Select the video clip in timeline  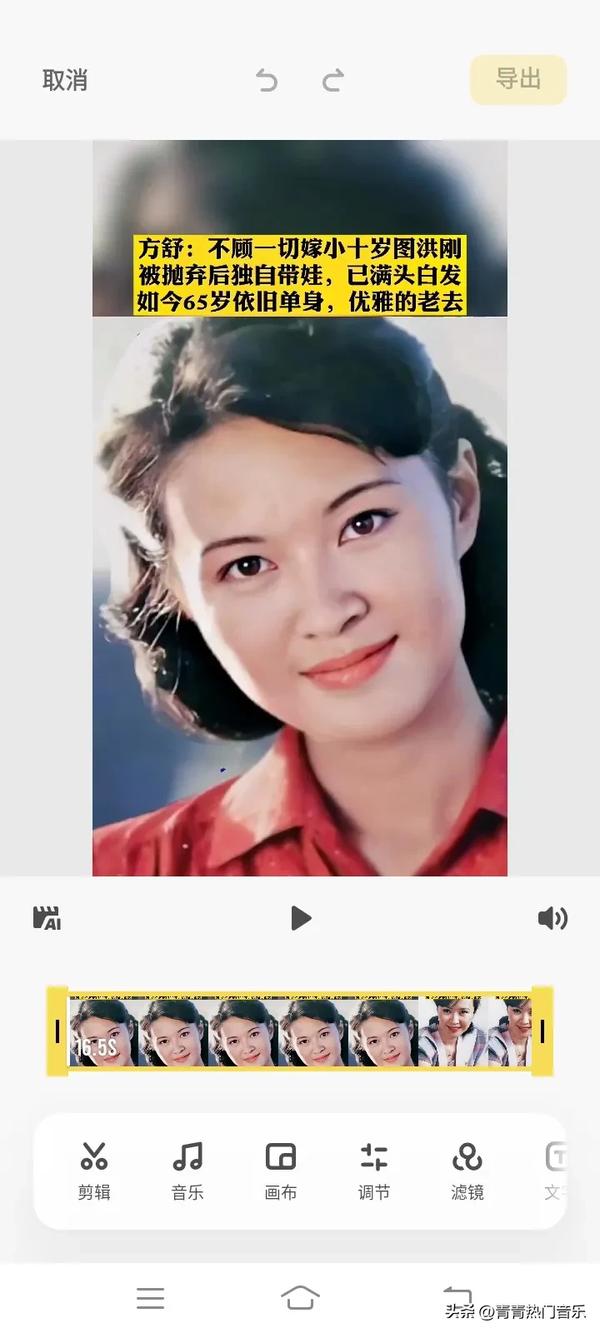300,1031
